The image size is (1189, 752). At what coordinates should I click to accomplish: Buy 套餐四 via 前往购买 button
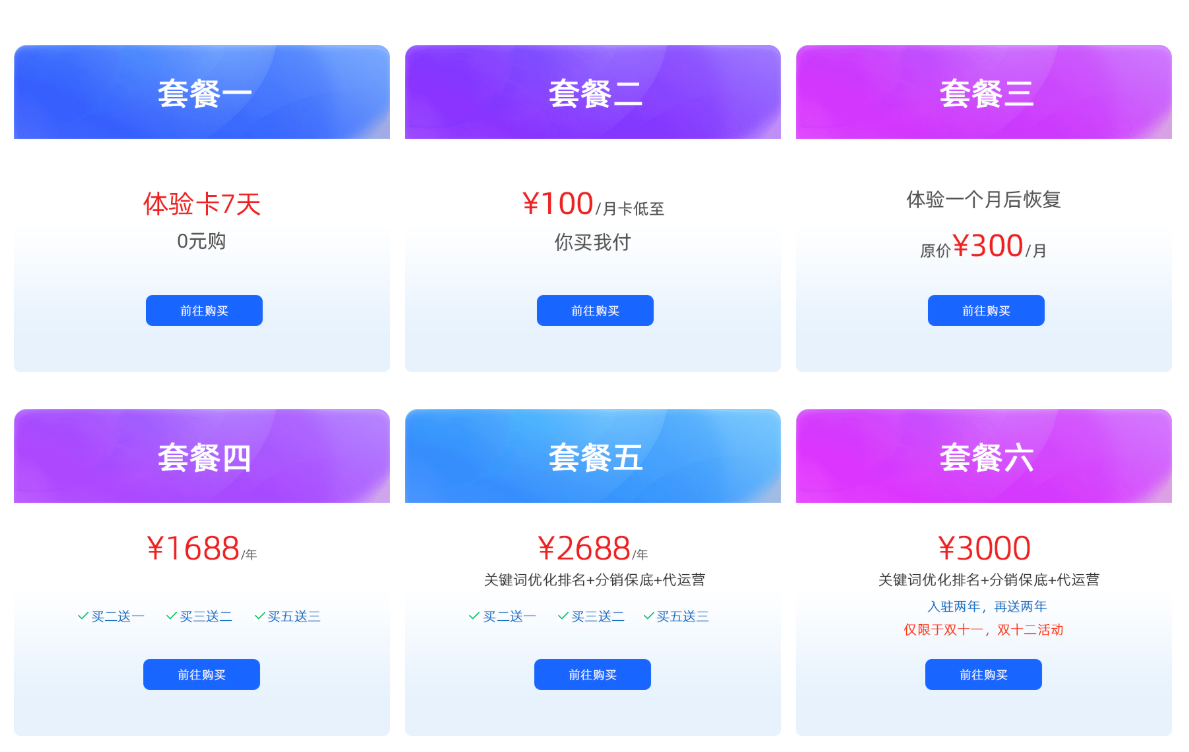tap(201, 675)
